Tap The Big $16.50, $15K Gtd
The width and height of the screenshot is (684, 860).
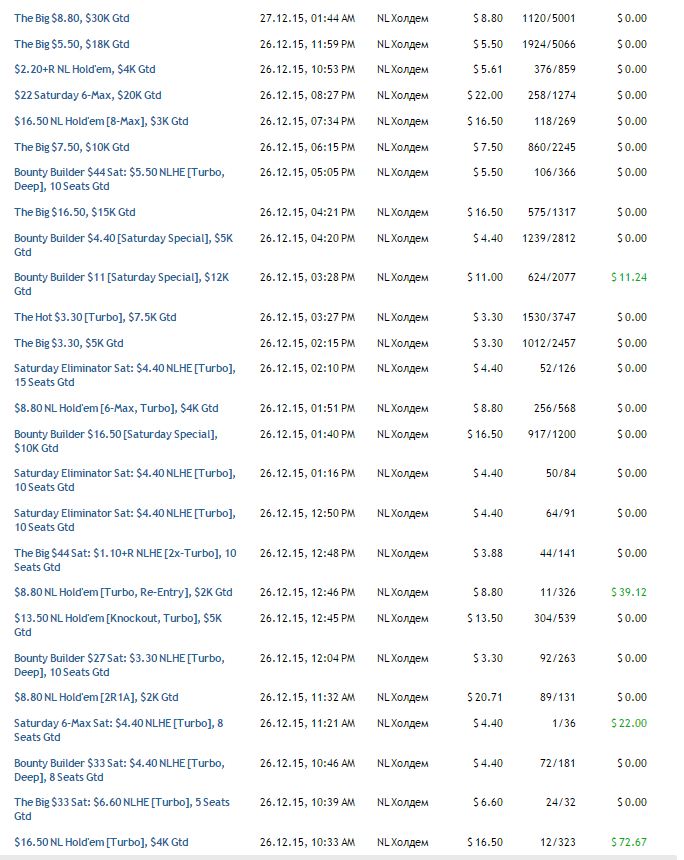(75, 212)
